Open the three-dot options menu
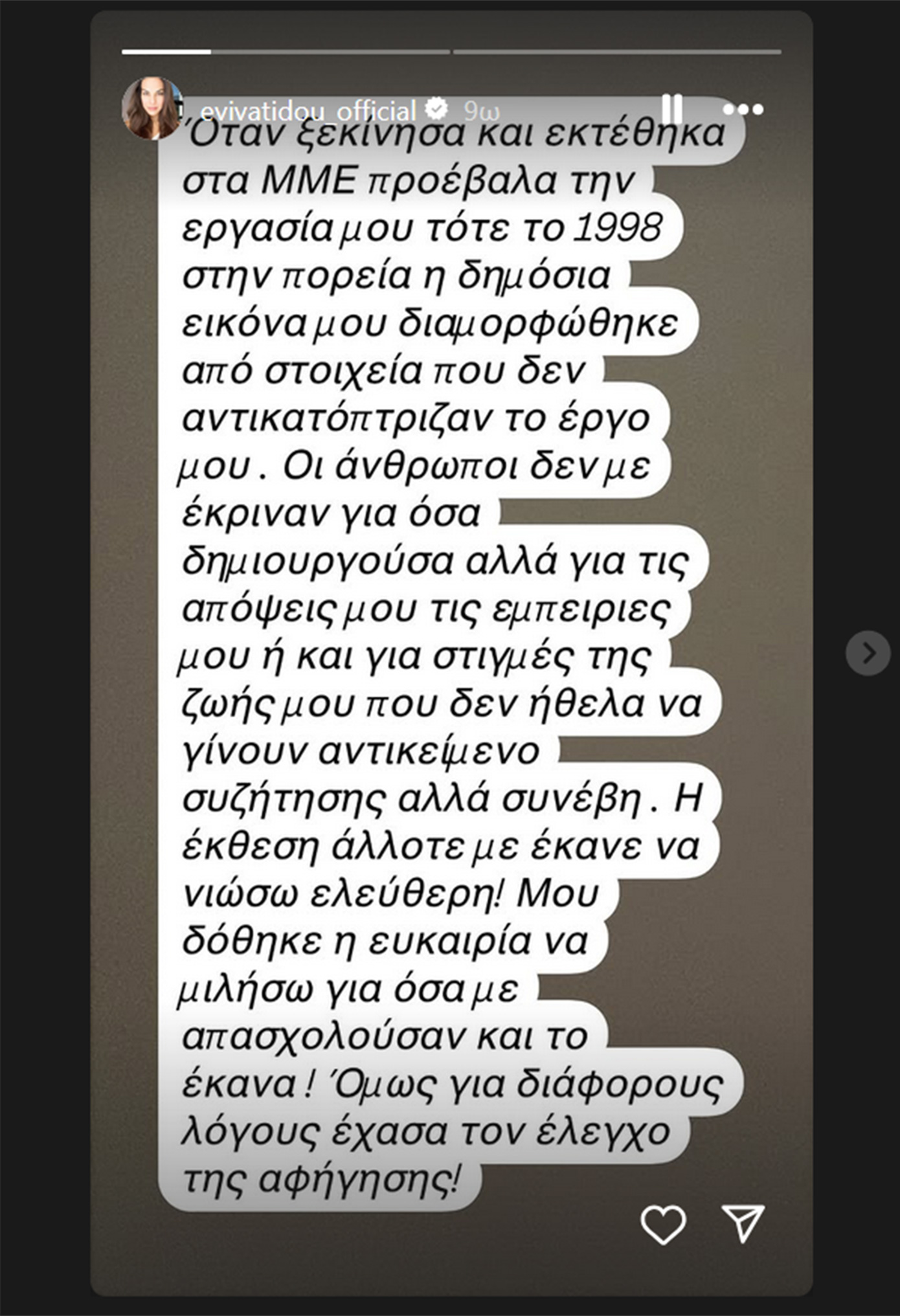The height and width of the screenshot is (1316, 900). pyautogui.click(x=743, y=109)
